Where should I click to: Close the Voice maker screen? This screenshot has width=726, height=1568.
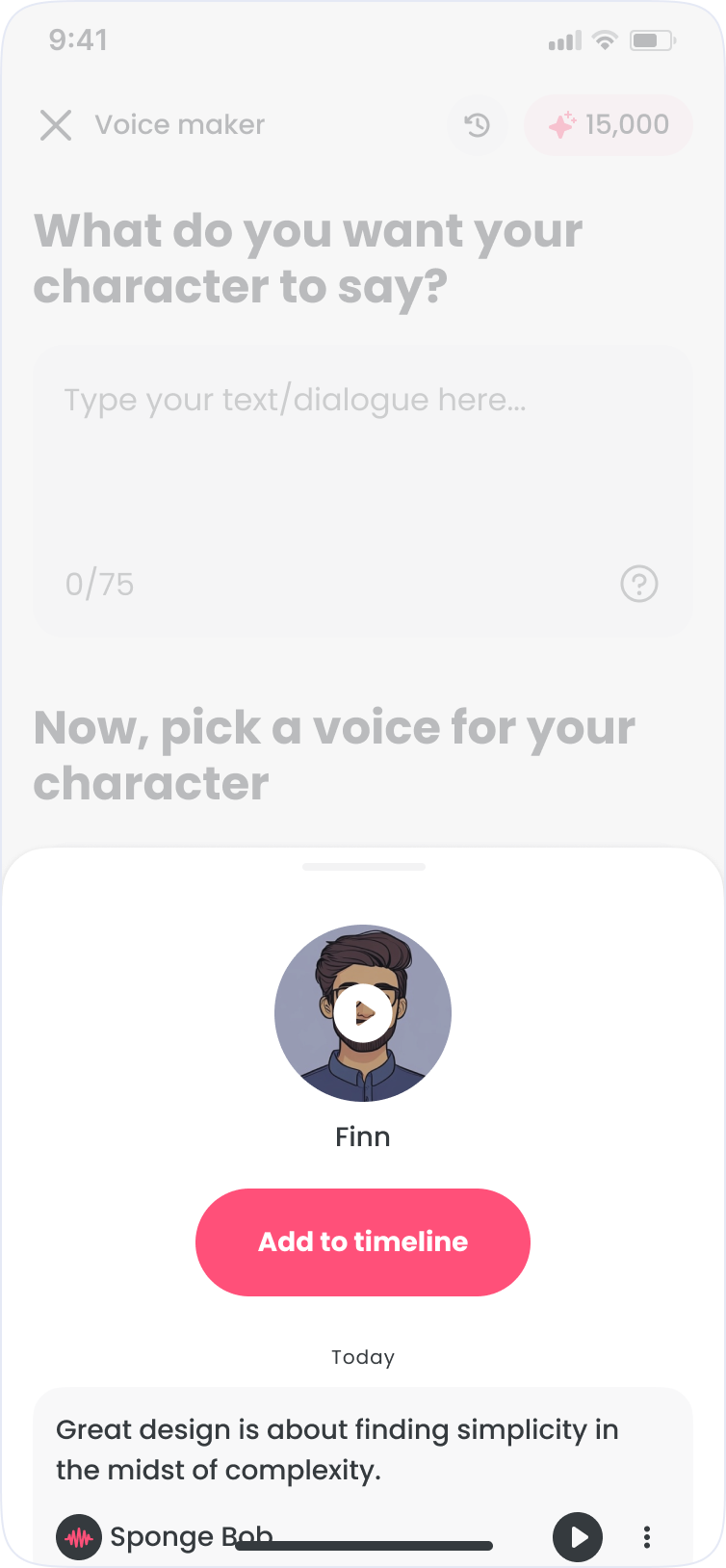[56, 125]
